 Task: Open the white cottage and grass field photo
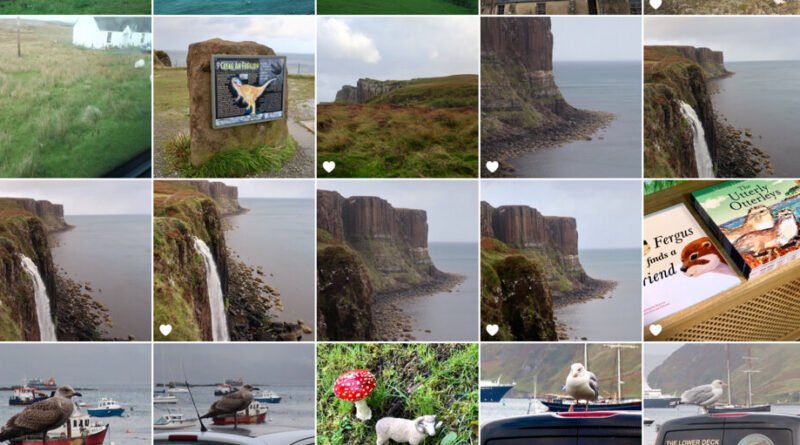(x=75, y=96)
